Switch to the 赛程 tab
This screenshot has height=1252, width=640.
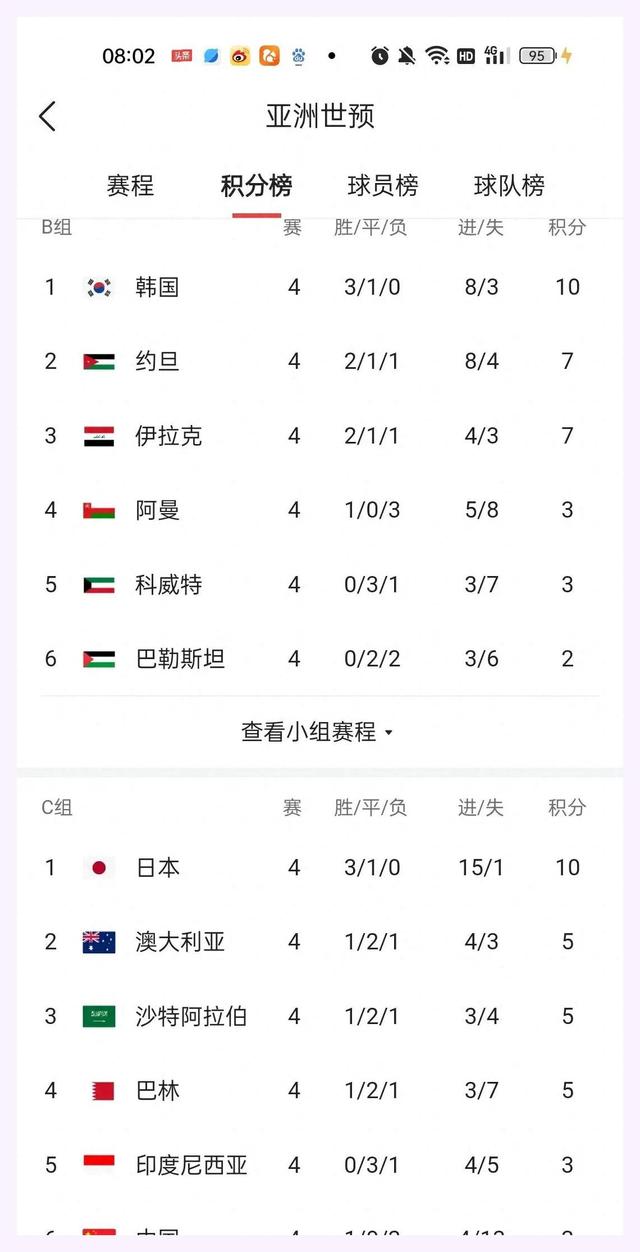pyautogui.click(x=130, y=186)
